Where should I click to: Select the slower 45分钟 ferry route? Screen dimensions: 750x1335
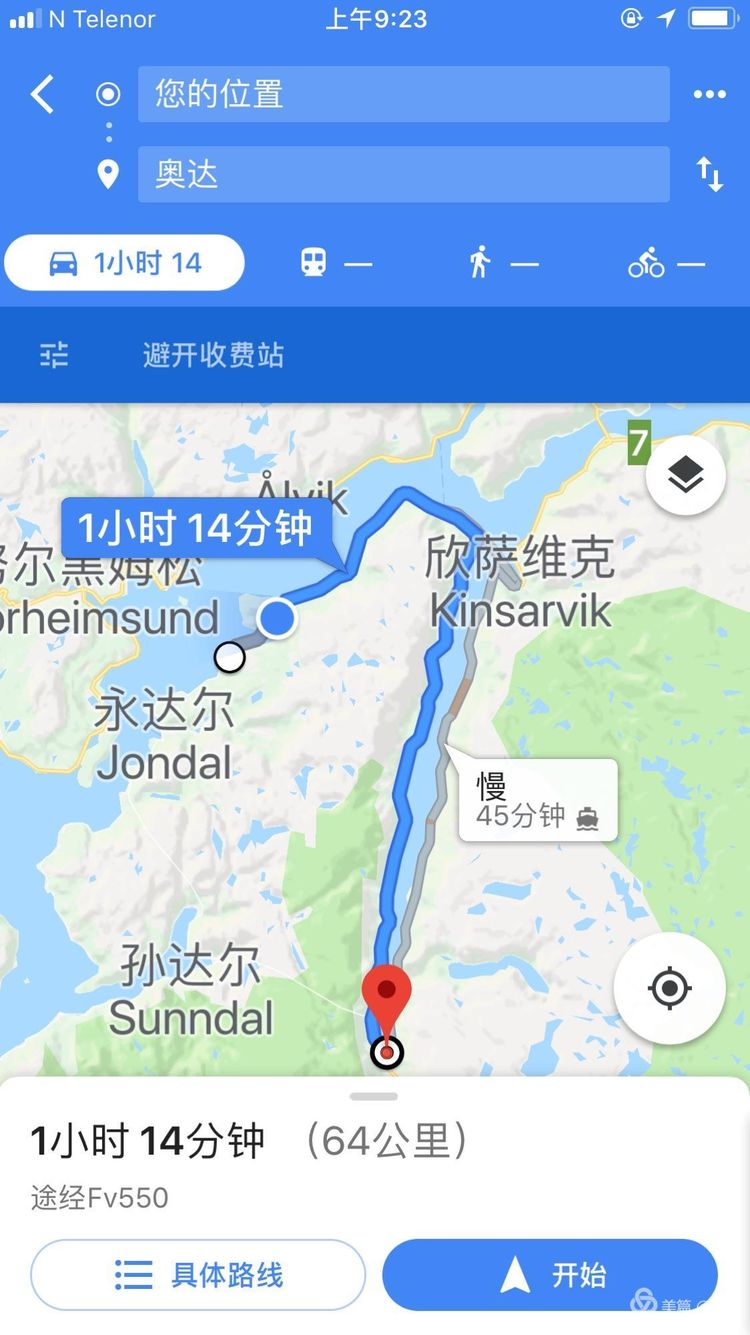click(x=537, y=801)
